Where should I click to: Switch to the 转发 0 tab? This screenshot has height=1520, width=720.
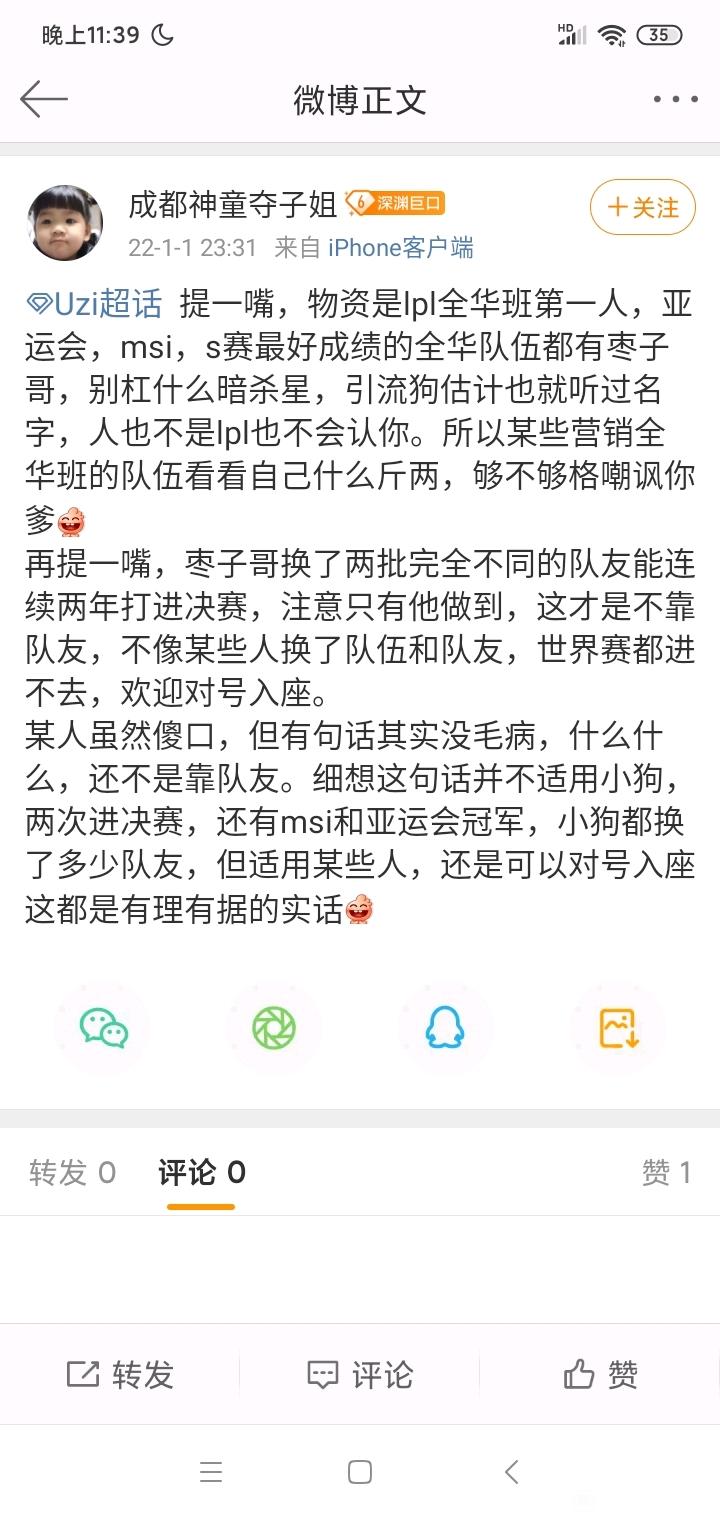tap(72, 1172)
